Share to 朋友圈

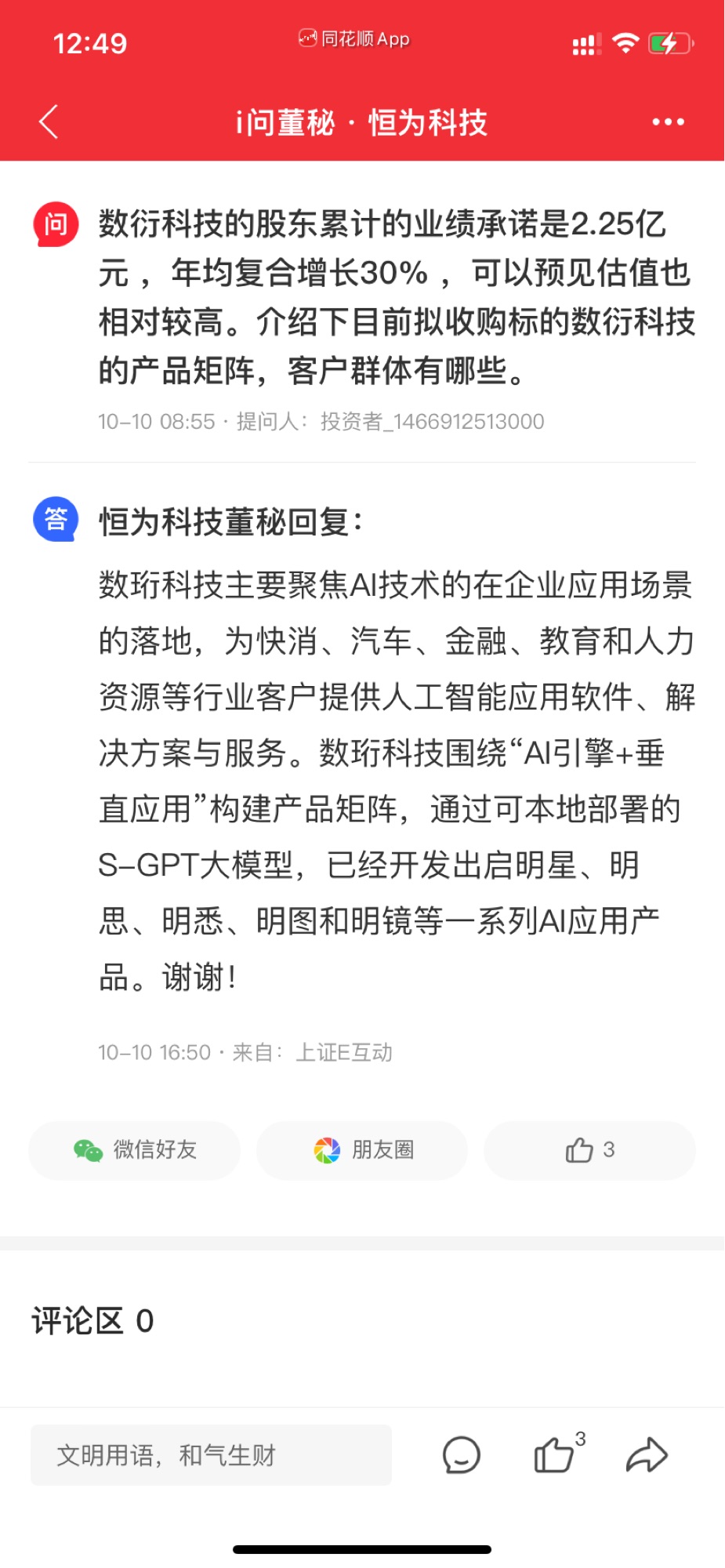pos(362,1150)
